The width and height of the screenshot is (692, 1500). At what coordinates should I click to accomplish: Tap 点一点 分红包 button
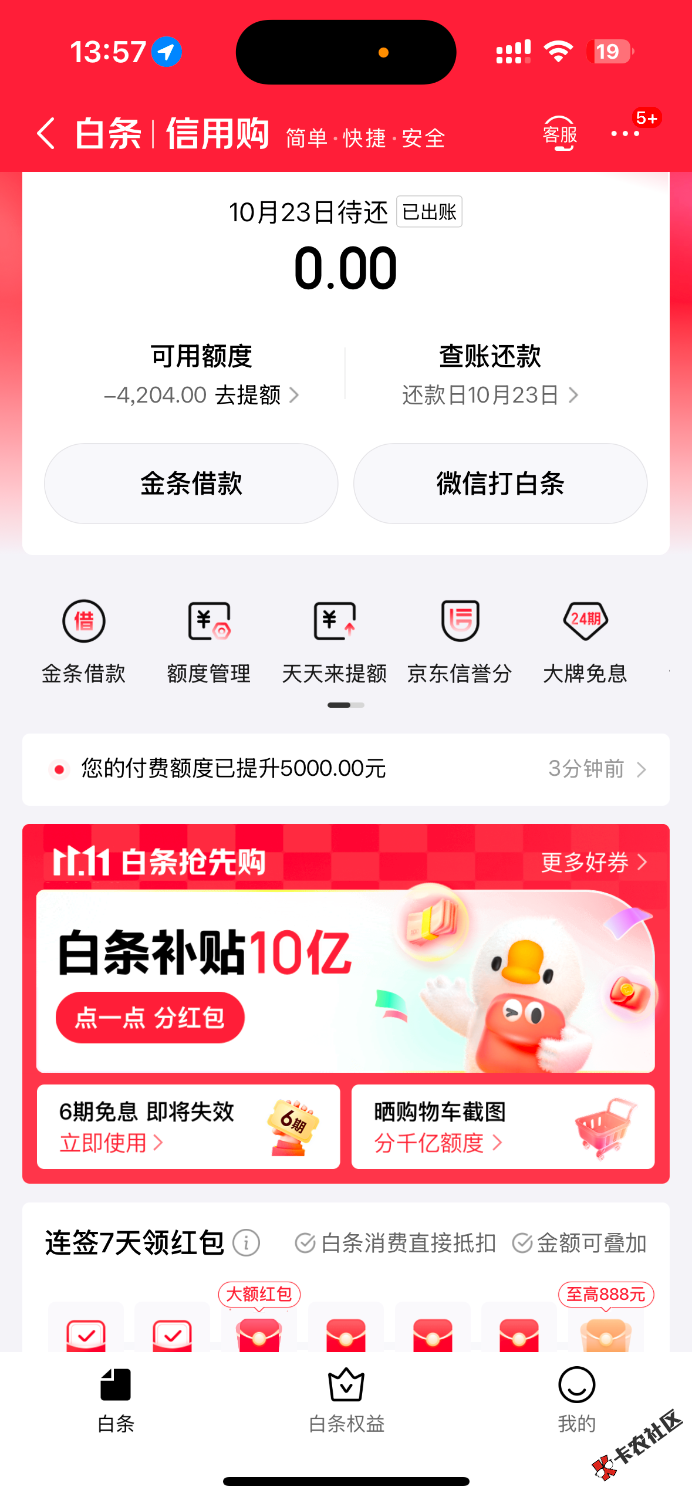tap(150, 1018)
